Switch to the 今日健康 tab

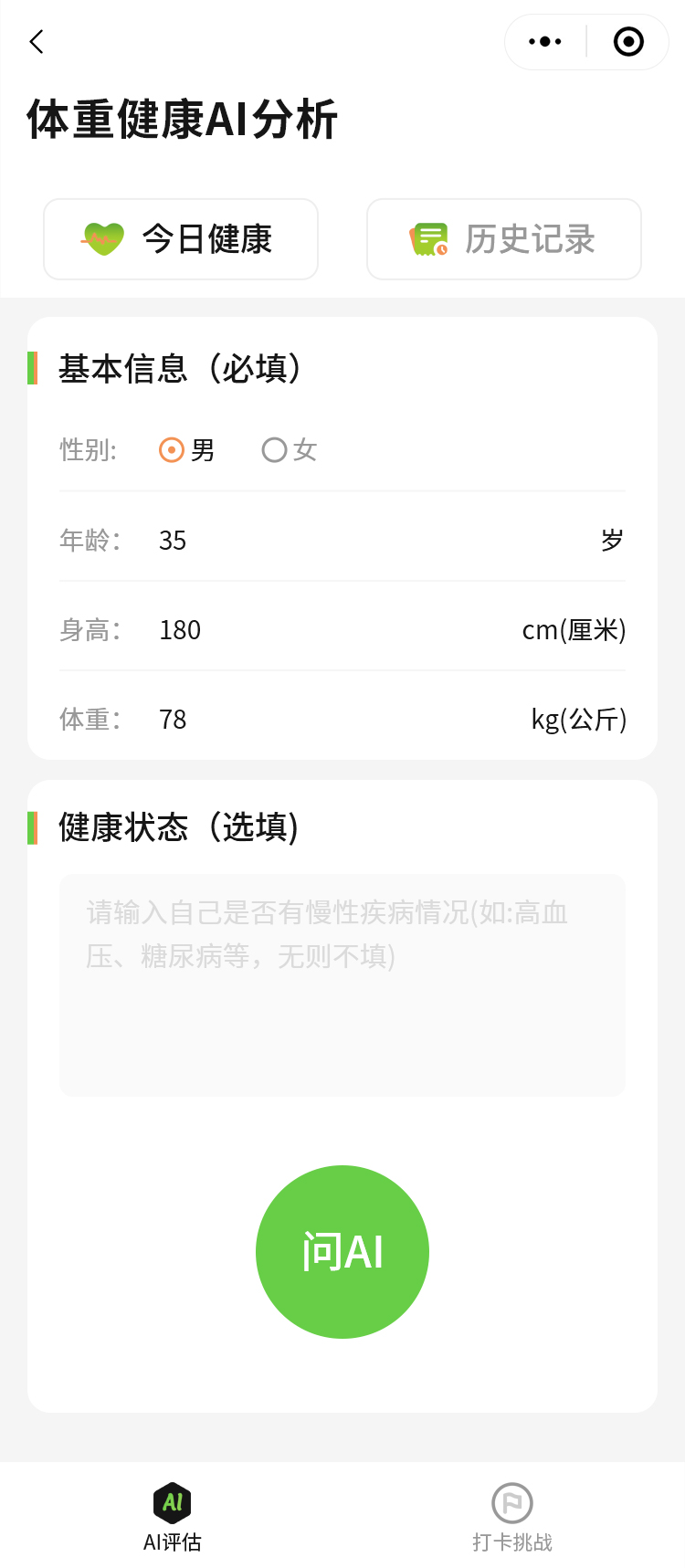pyautogui.click(x=181, y=239)
